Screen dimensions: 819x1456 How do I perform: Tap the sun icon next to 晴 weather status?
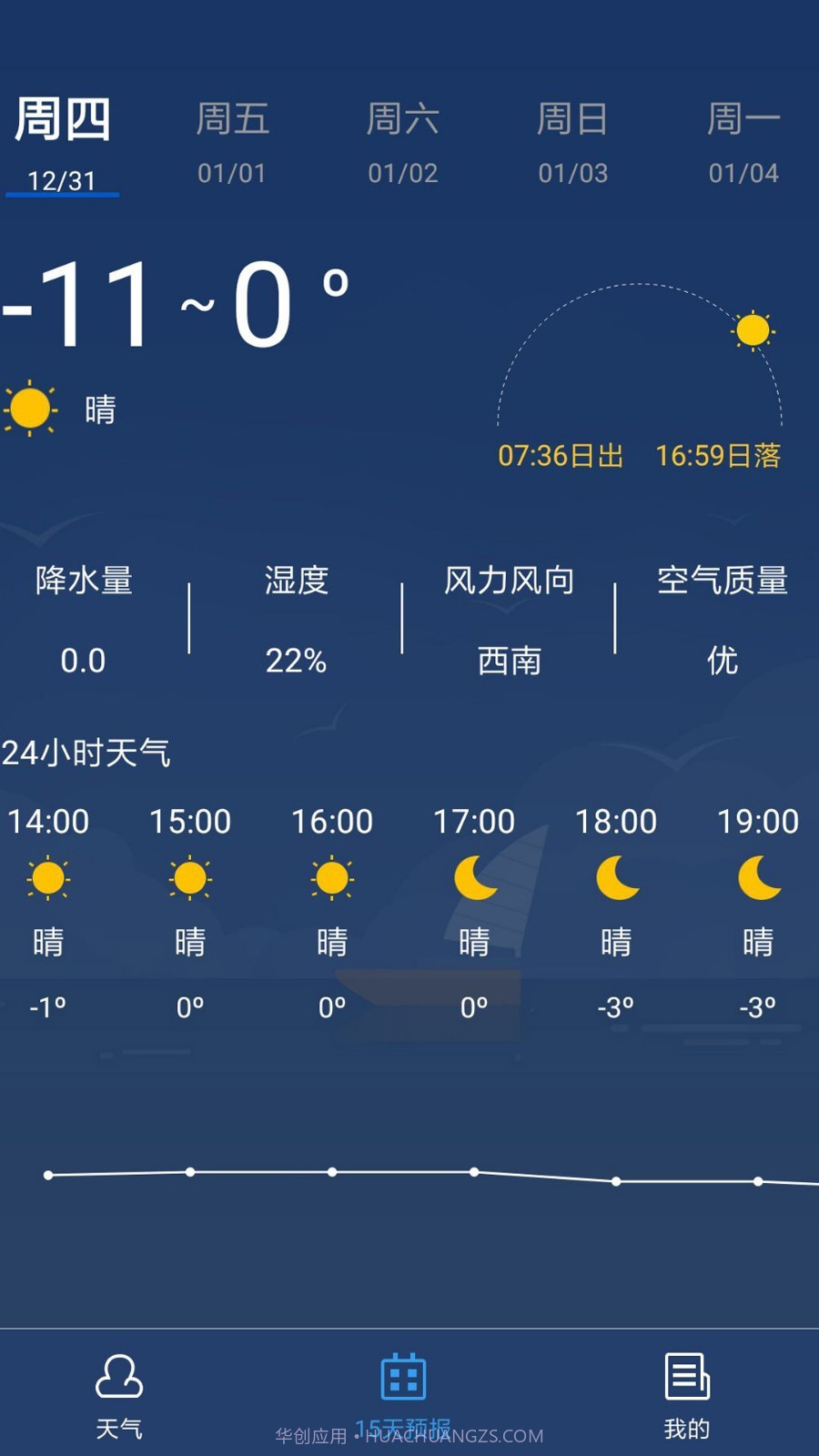tap(30, 407)
